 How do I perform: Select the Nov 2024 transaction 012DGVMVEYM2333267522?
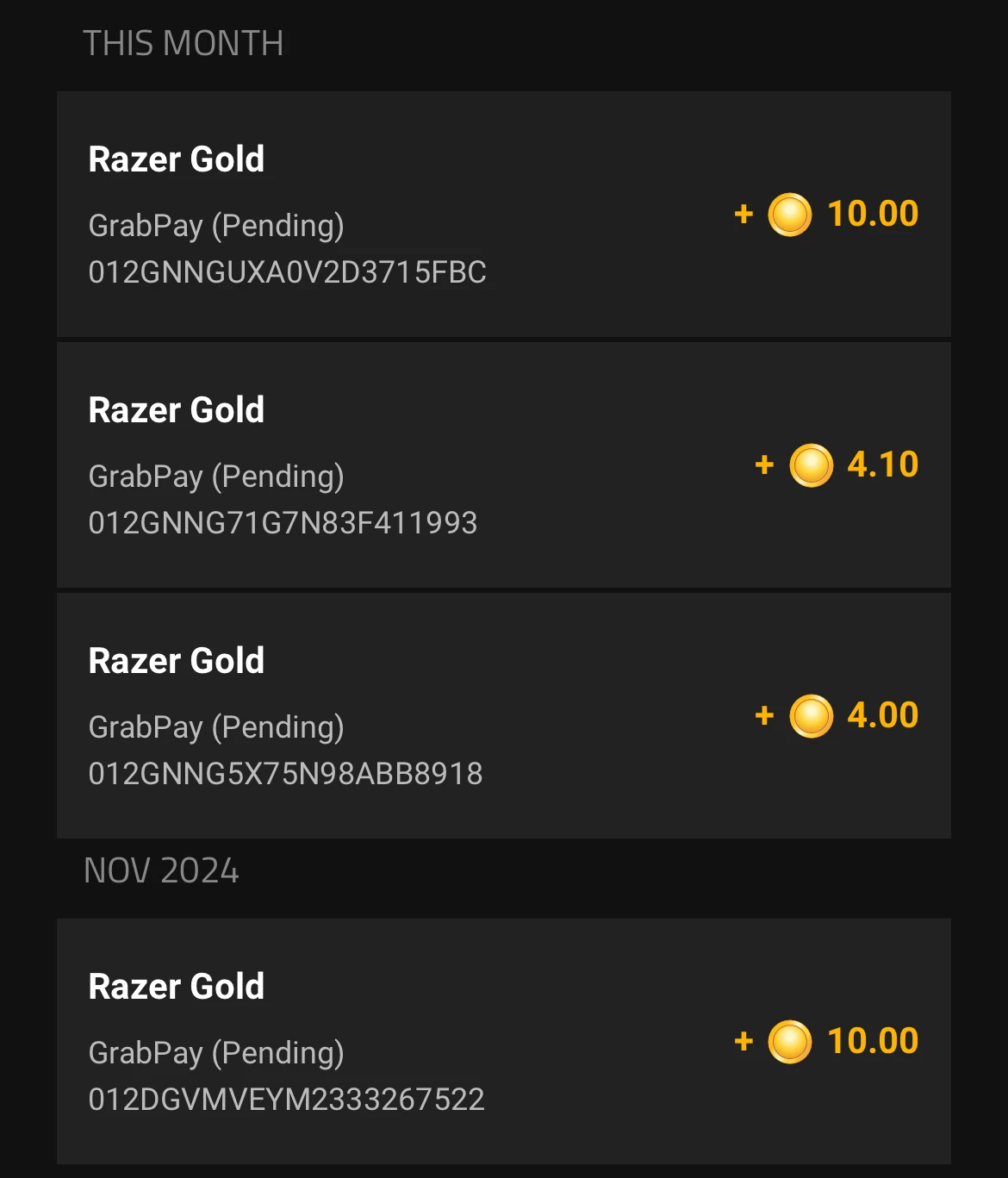pos(503,1041)
